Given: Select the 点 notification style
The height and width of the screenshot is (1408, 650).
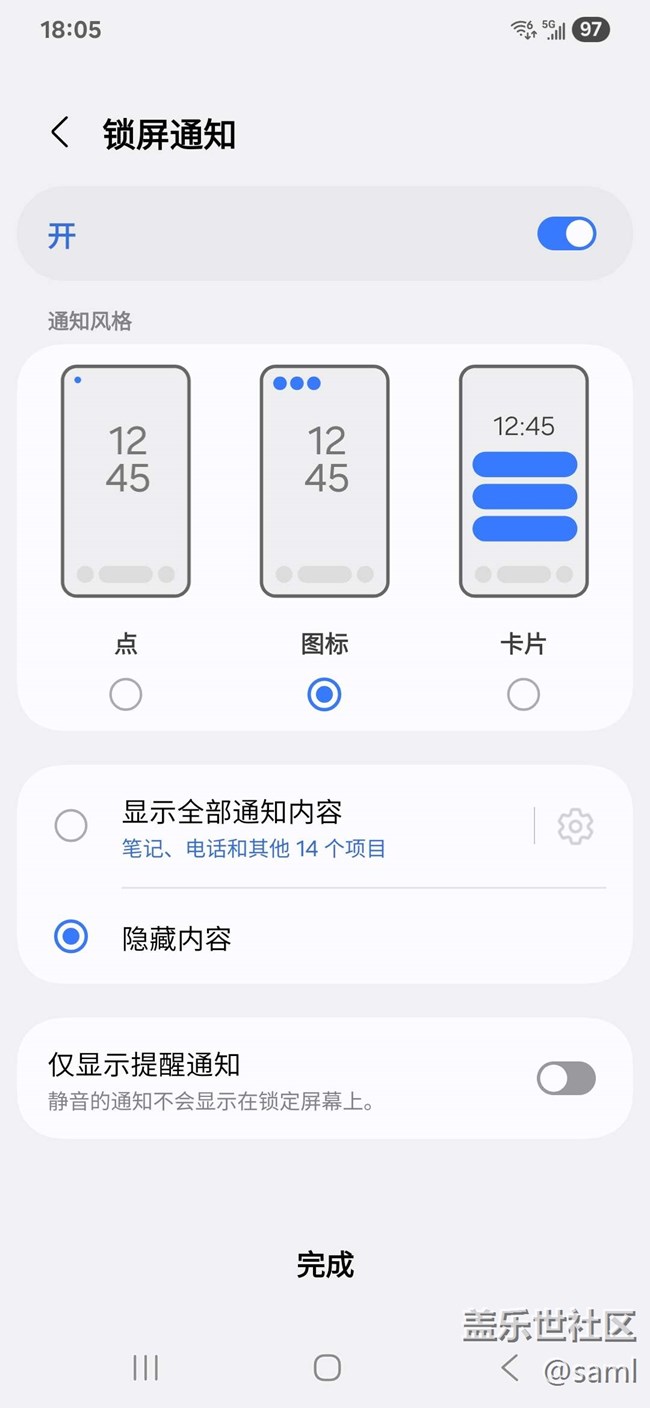Looking at the screenshot, I should (126, 694).
